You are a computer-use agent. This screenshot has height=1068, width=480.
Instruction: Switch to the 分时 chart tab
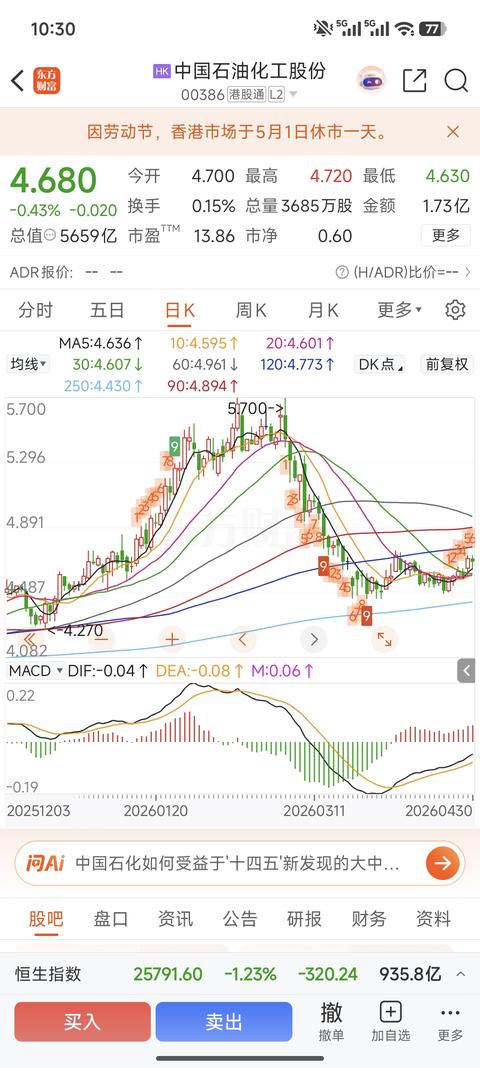pyautogui.click(x=35, y=311)
